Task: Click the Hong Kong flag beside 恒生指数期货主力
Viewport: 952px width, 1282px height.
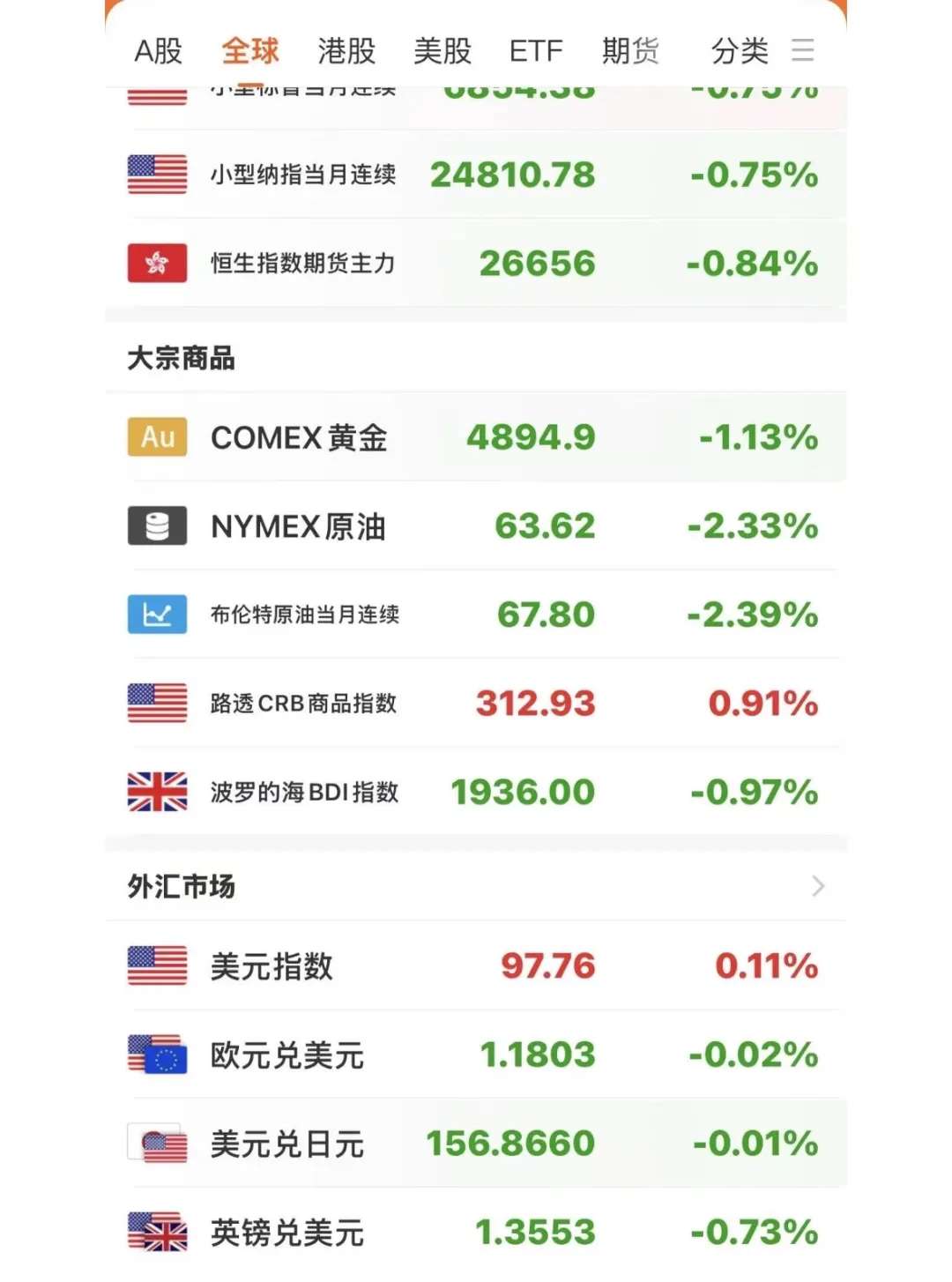Action: (x=157, y=262)
